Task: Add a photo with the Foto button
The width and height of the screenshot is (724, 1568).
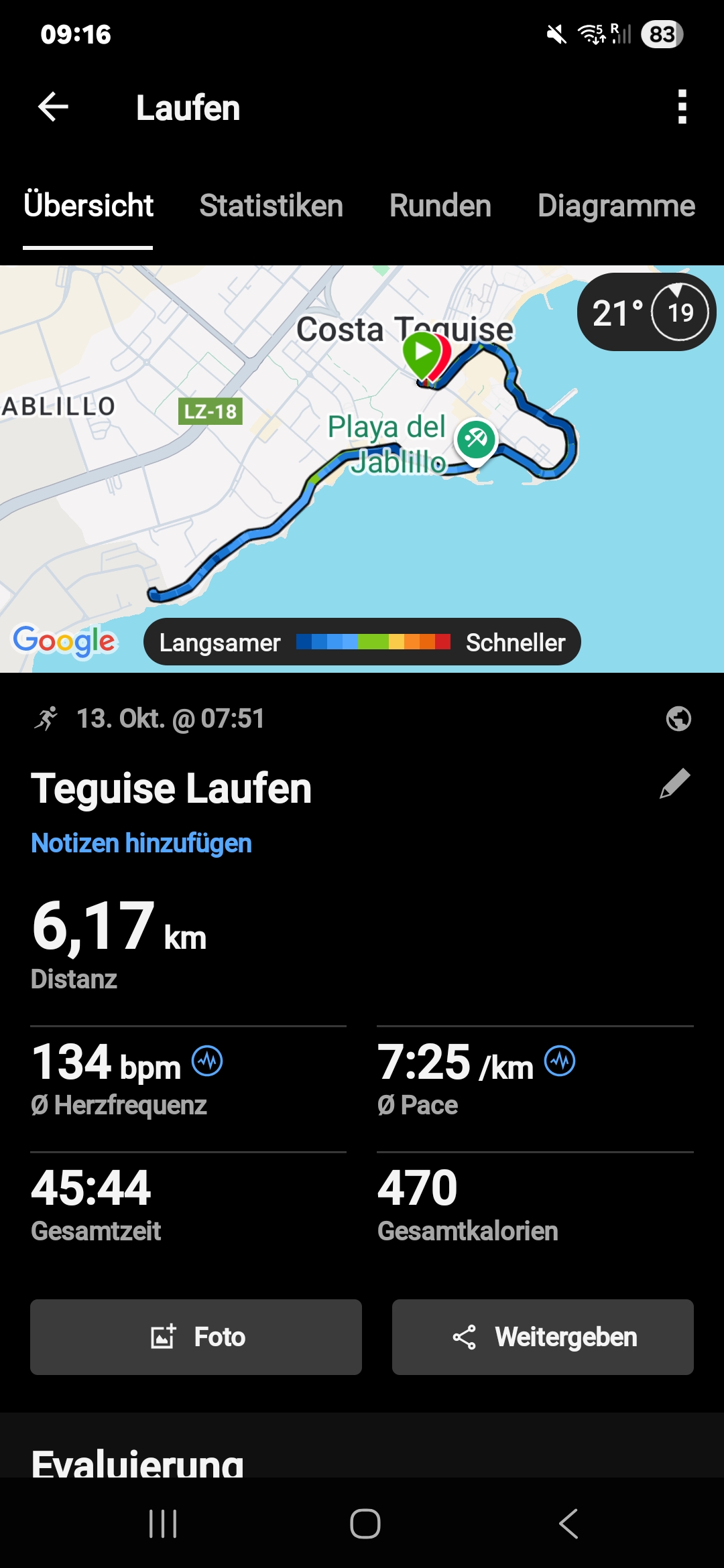Action: 196,1337
